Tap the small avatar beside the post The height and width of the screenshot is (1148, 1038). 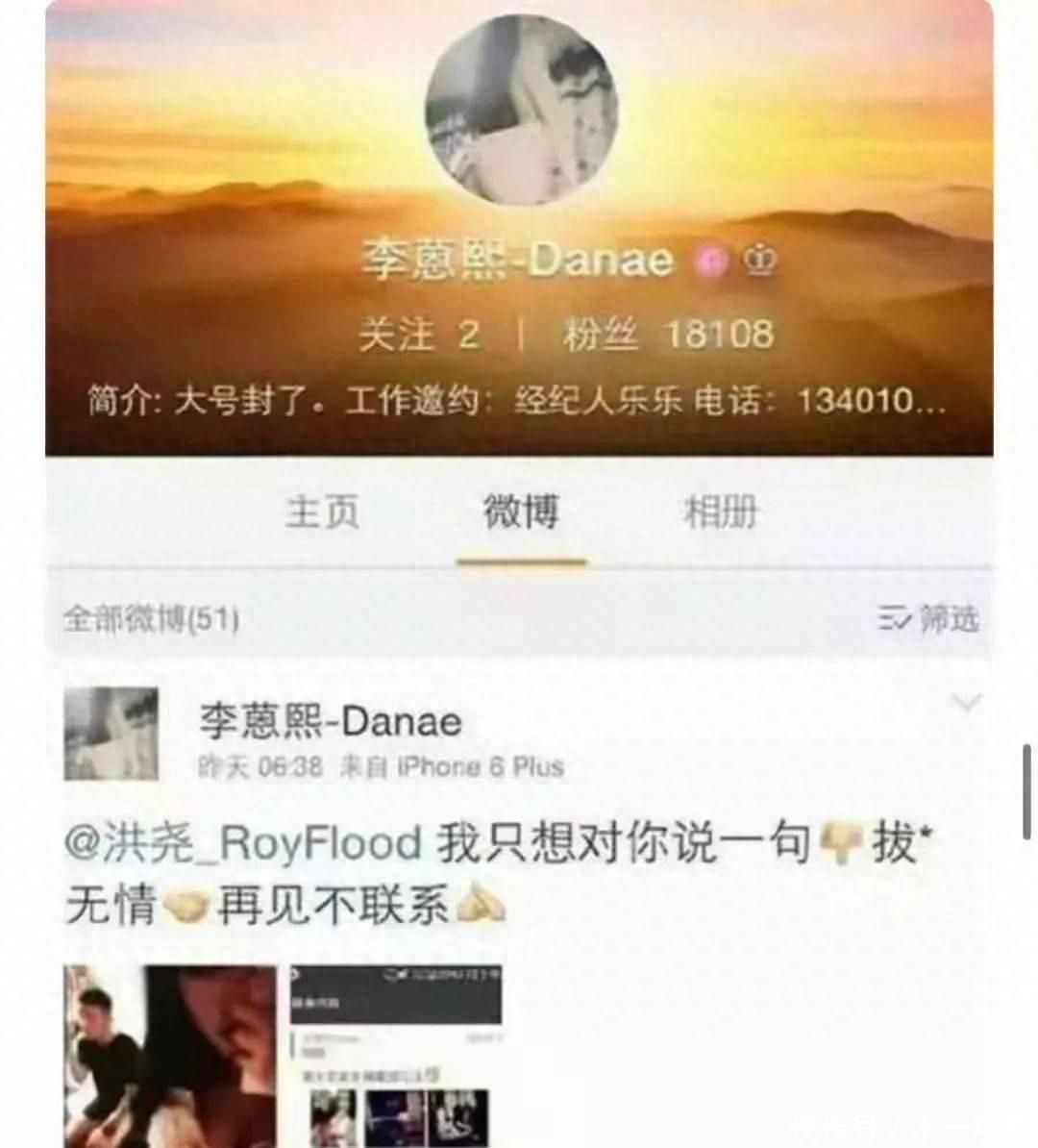coord(111,734)
